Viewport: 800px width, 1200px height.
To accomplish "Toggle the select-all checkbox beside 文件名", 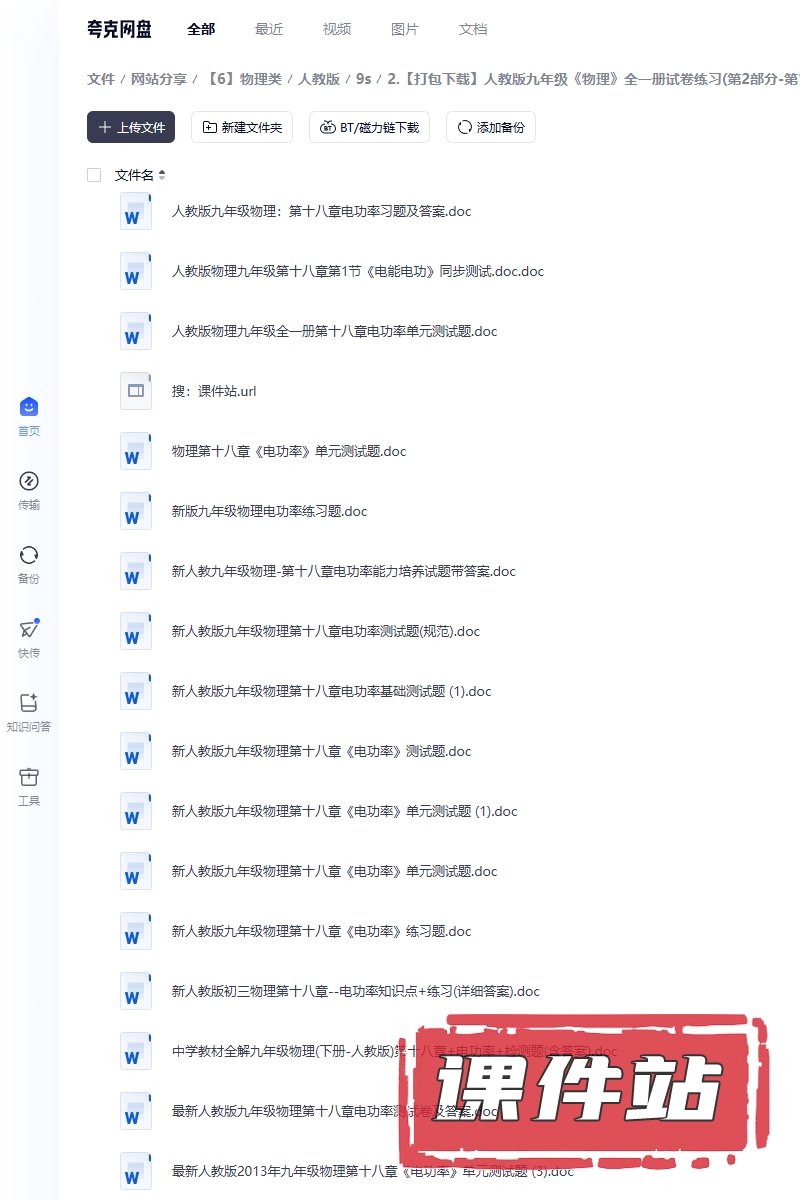I will coord(94,175).
